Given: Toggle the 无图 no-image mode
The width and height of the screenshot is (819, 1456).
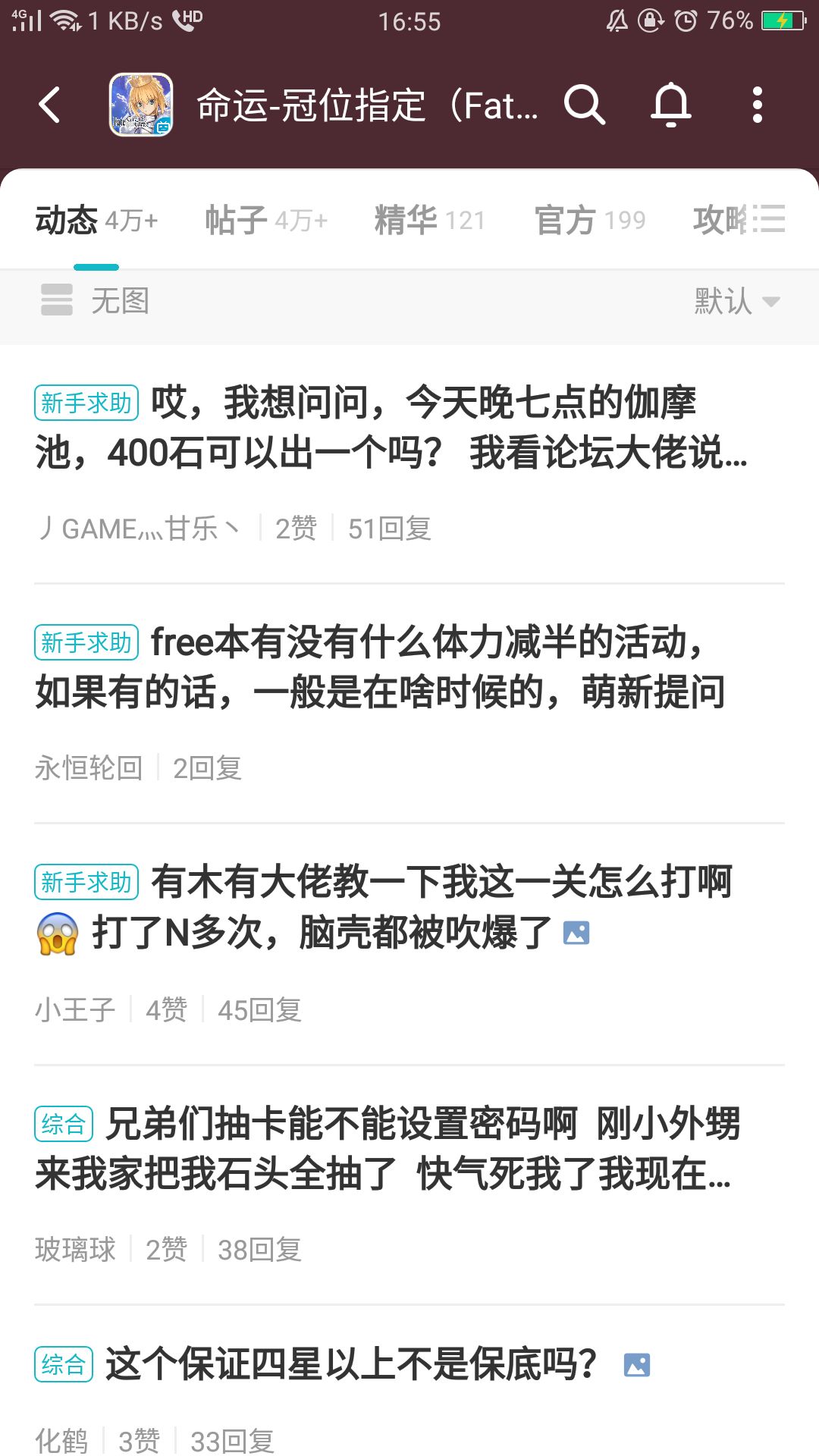Looking at the screenshot, I should (96, 301).
